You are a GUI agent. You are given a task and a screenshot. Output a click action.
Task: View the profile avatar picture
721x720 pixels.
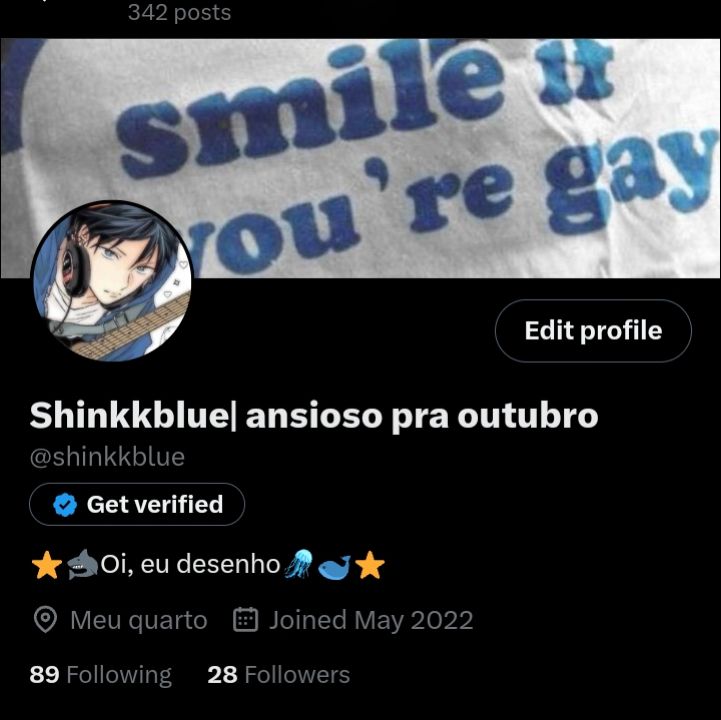coord(112,281)
